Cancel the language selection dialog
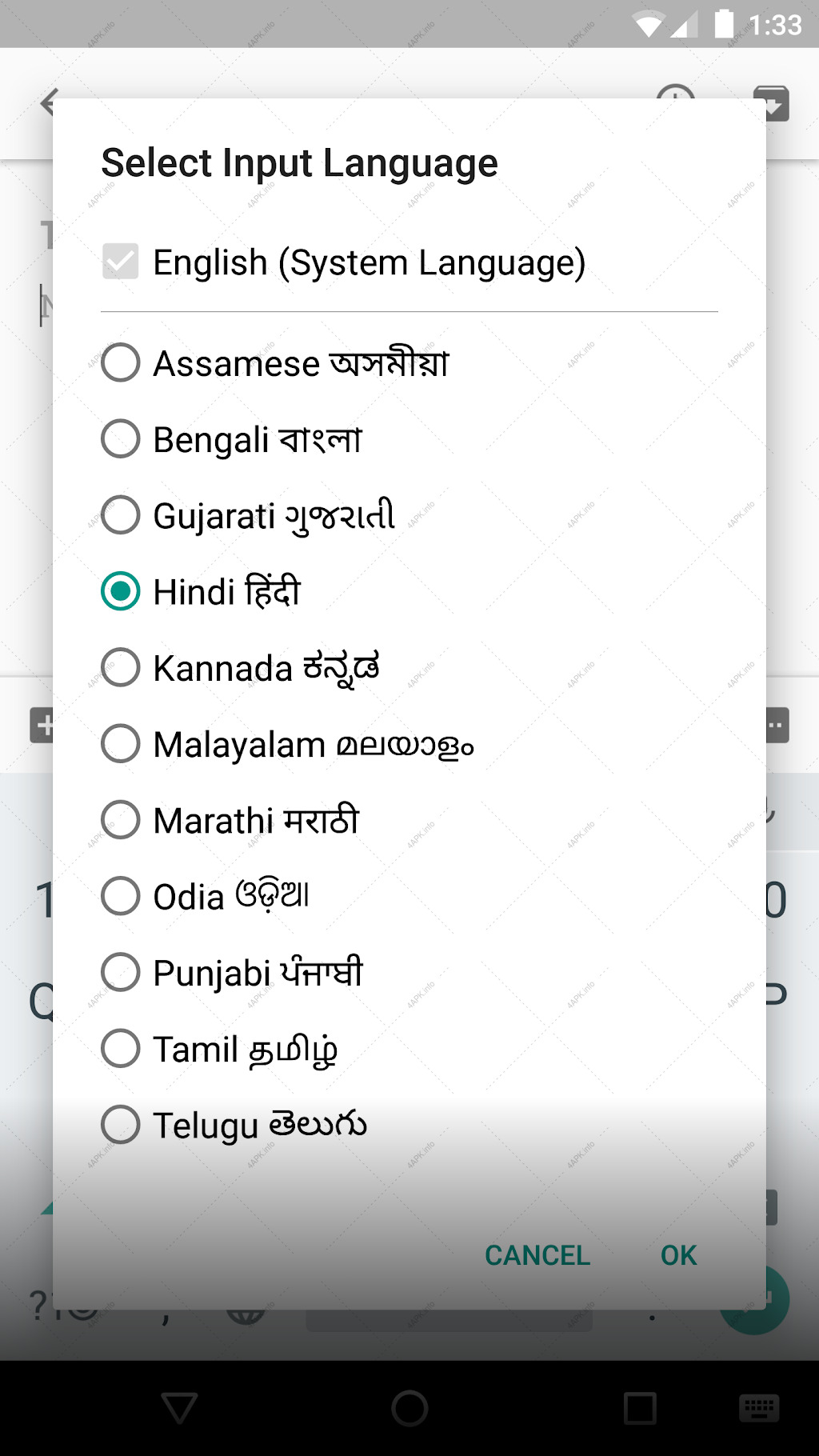 537,1255
